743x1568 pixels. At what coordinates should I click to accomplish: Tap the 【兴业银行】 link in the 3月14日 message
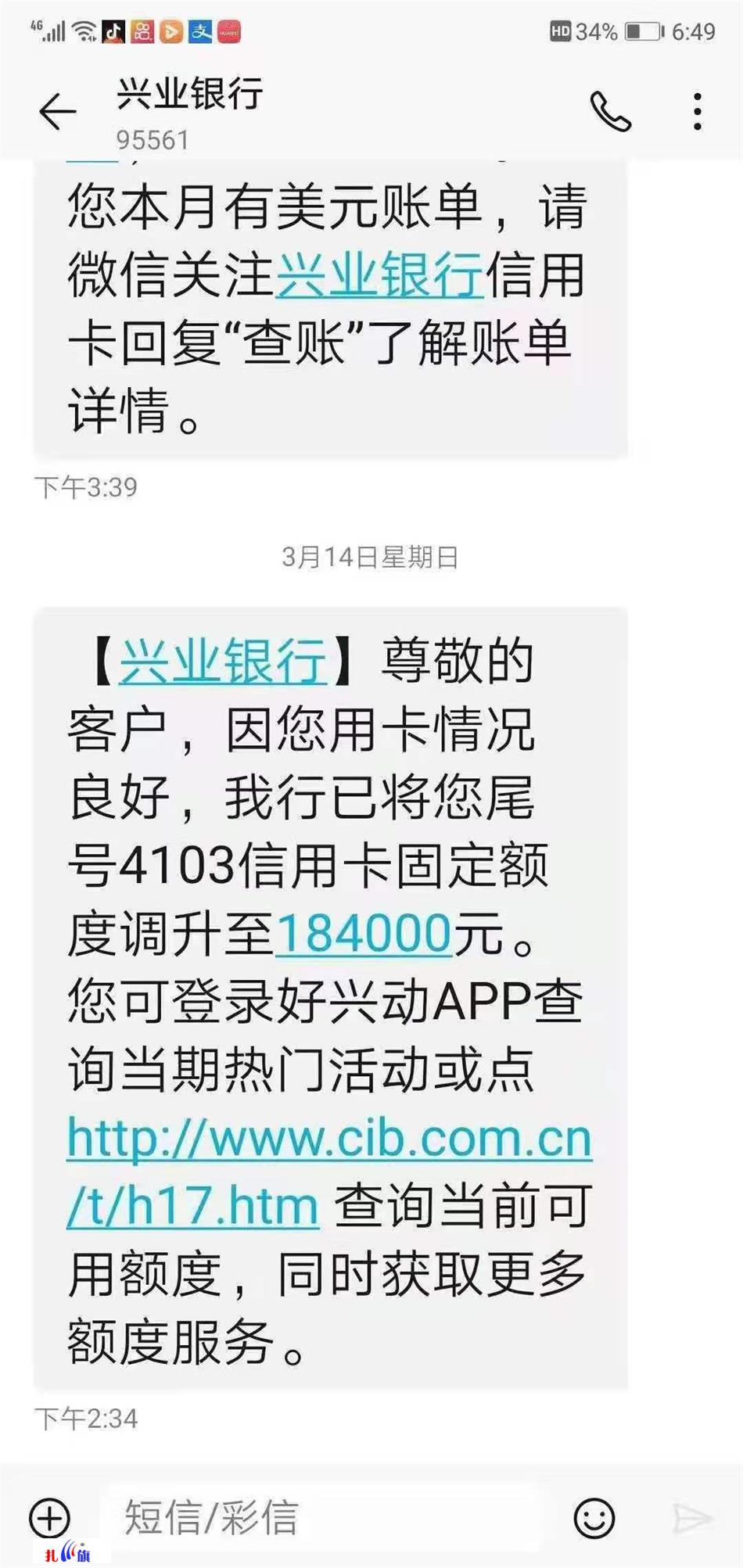point(222,662)
